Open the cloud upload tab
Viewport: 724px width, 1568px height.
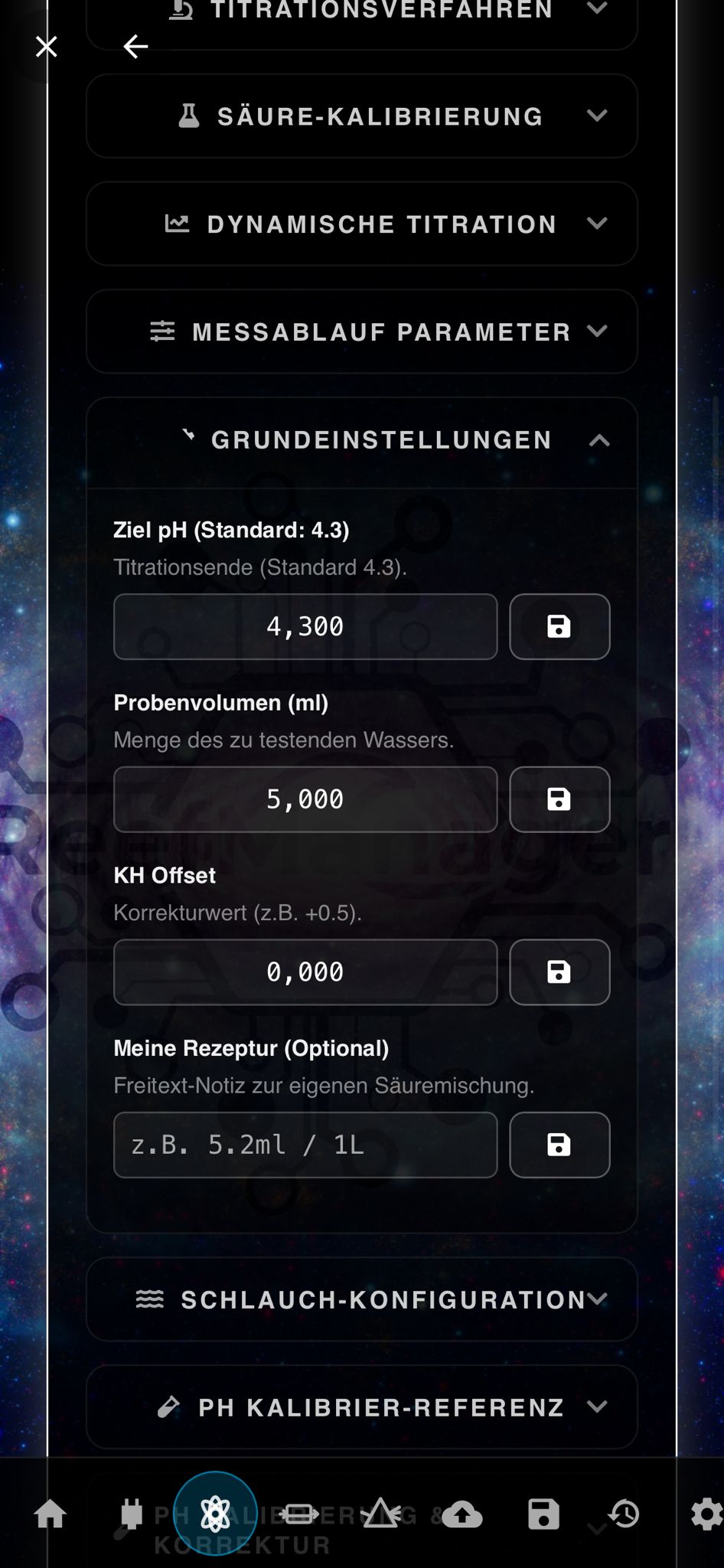point(462,1514)
